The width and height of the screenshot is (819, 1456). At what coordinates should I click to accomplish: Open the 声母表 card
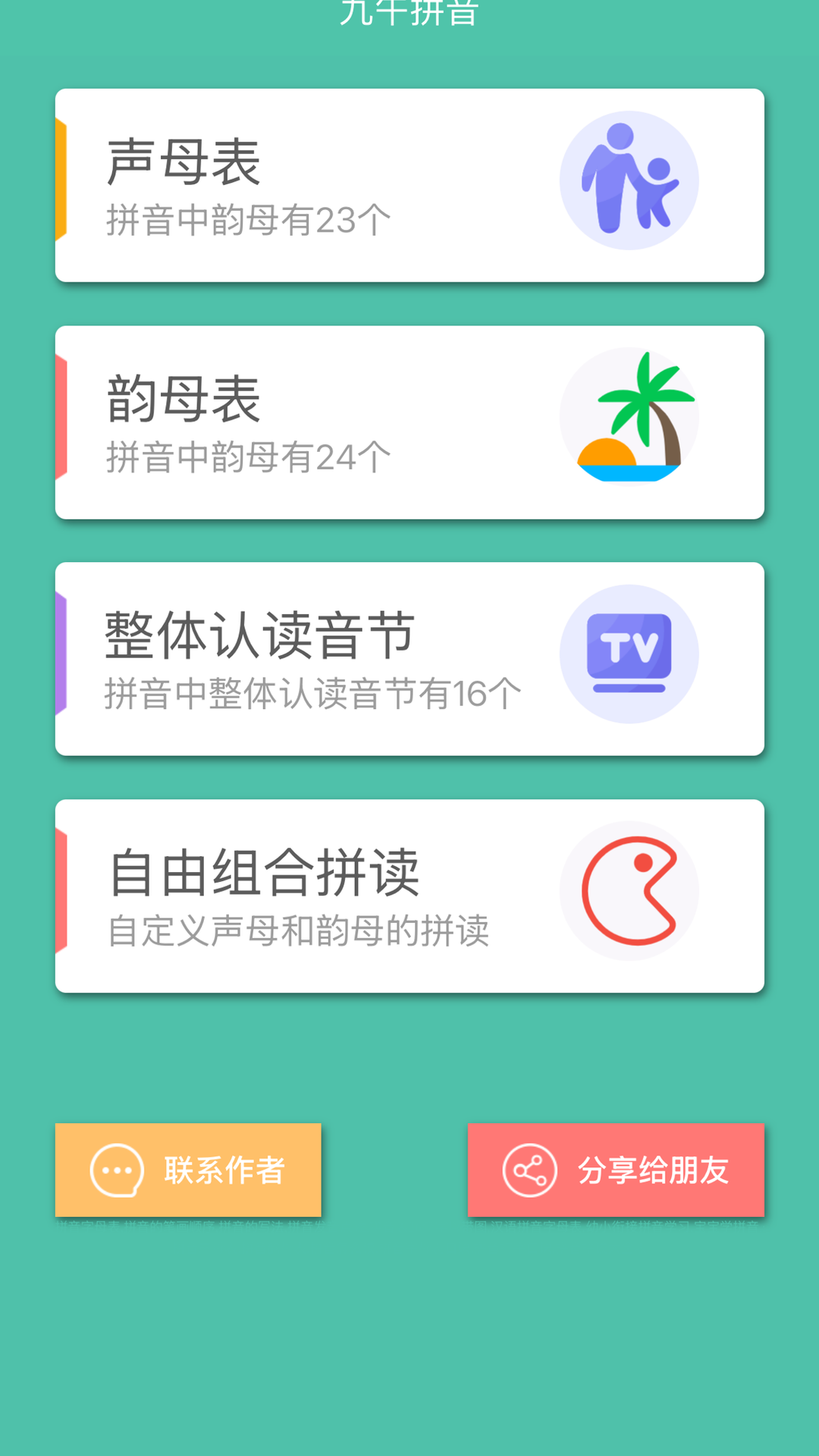[x=409, y=185]
